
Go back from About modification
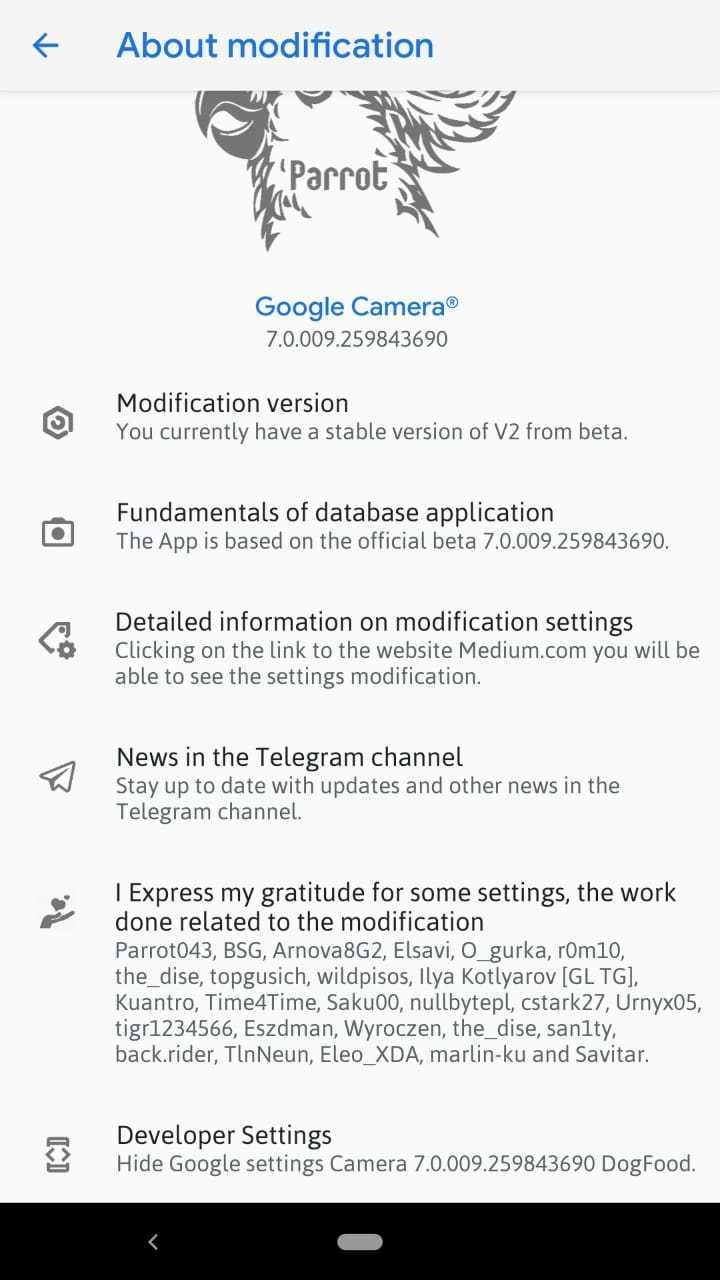point(46,45)
